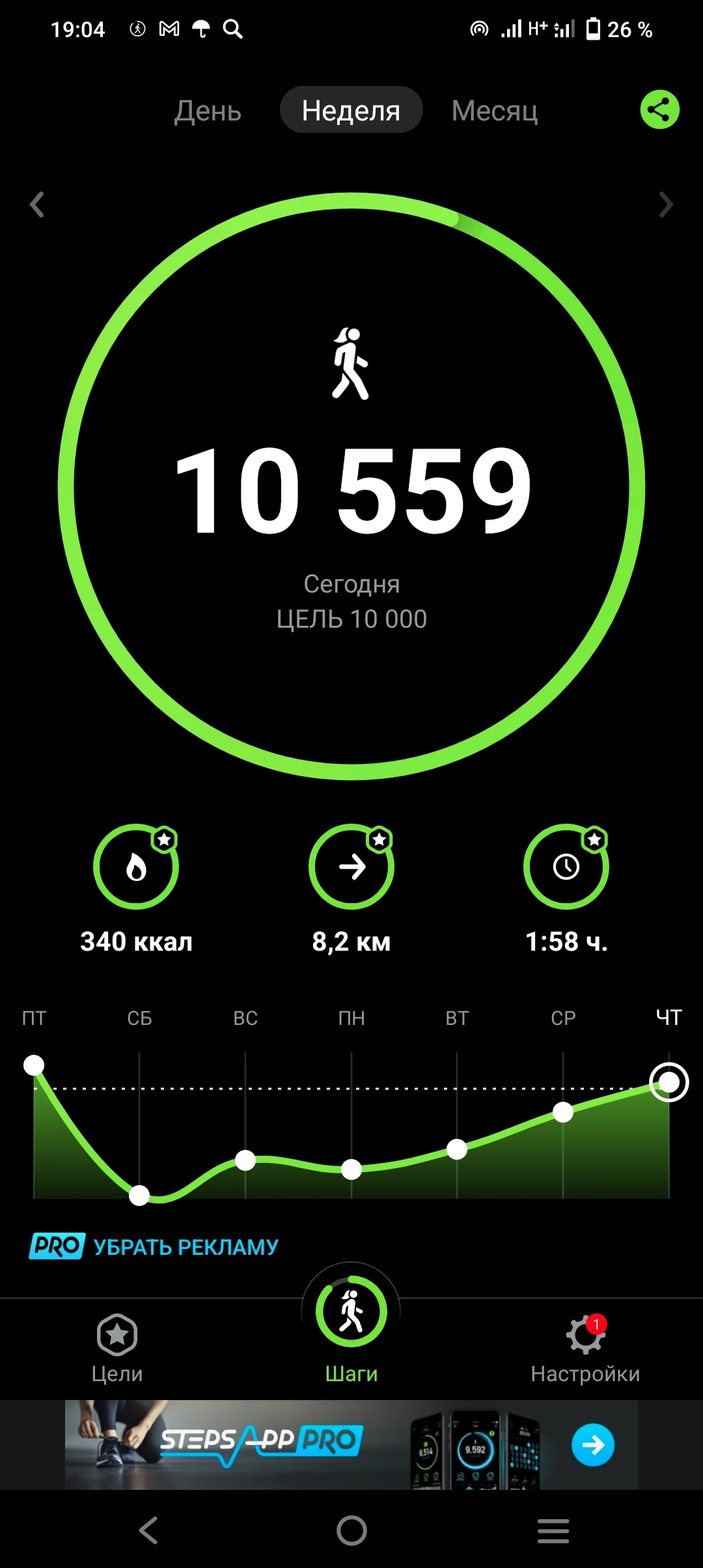The width and height of the screenshot is (703, 1568).
Task: Select the ВС point on the chart
Action: click(x=245, y=1160)
